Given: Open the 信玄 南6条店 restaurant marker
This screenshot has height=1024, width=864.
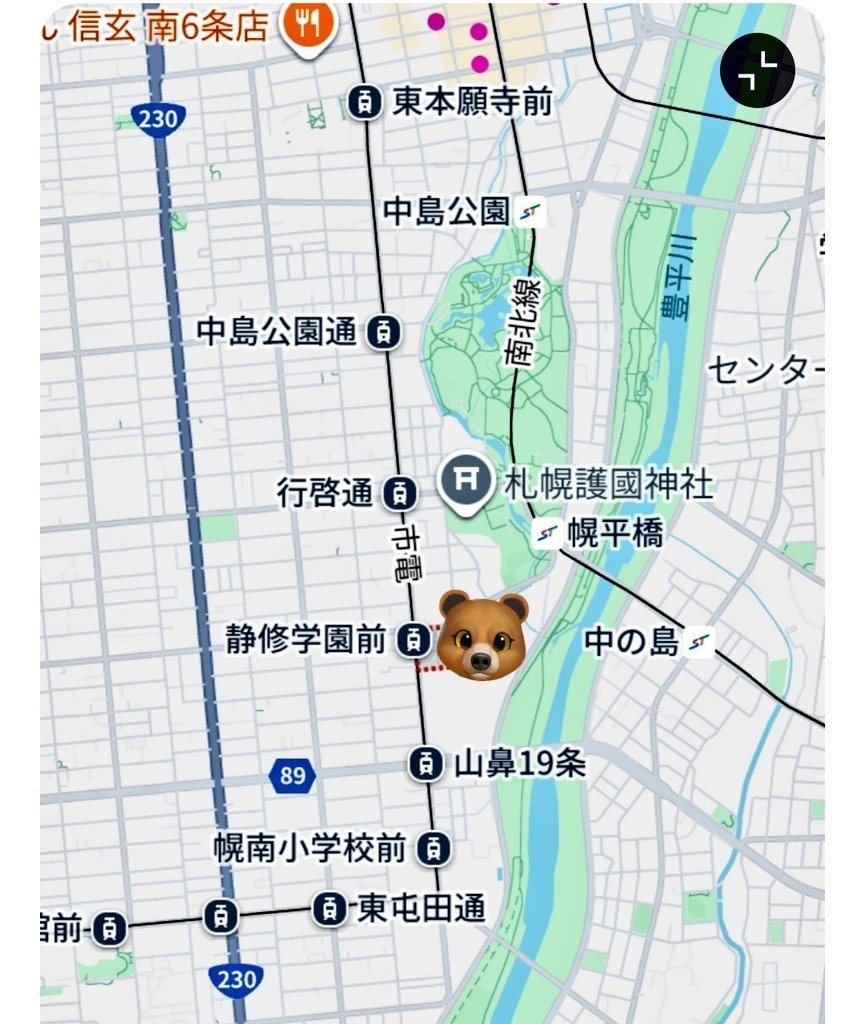Looking at the screenshot, I should point(309,24).
